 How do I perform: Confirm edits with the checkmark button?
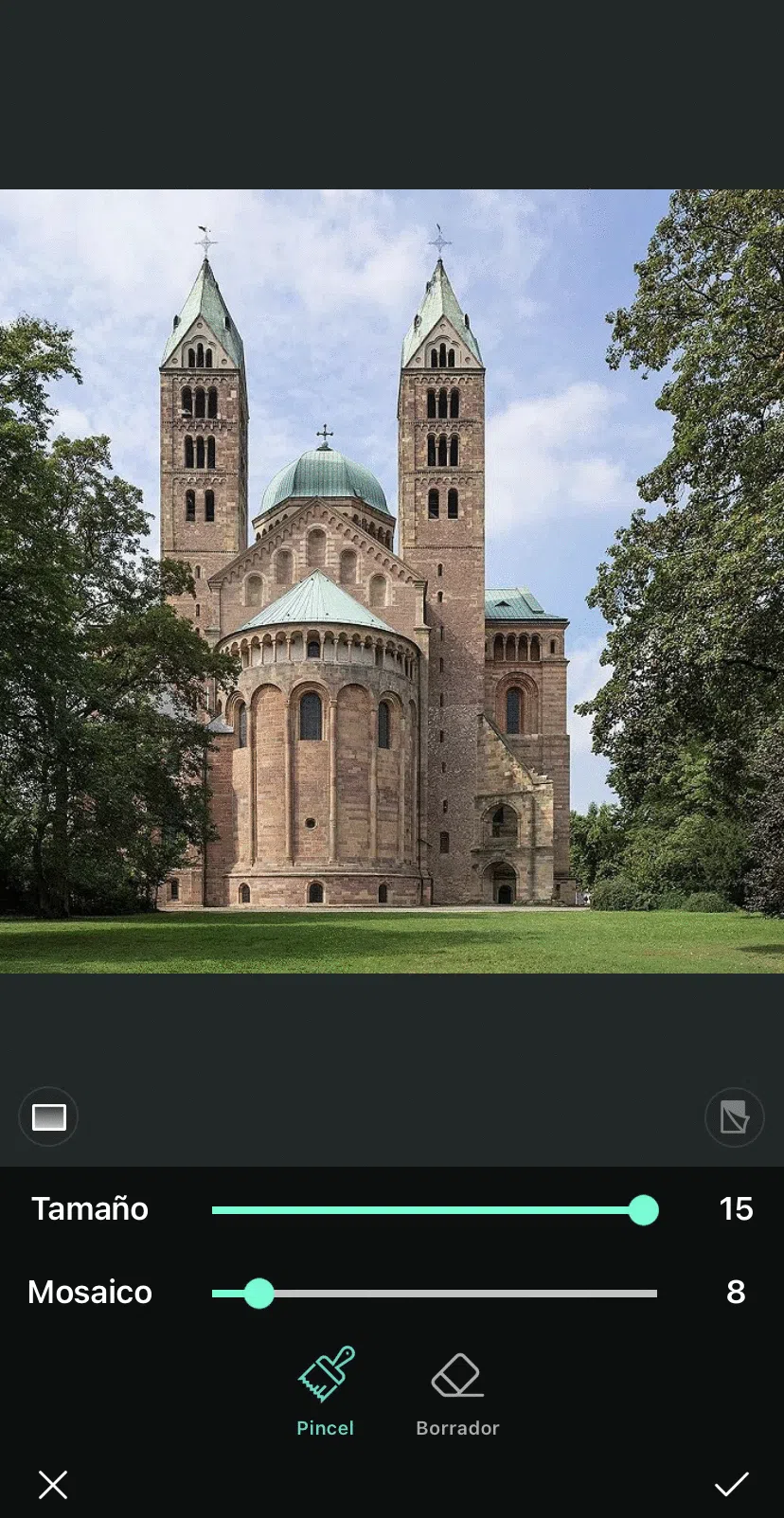[x=731, y=1485]
